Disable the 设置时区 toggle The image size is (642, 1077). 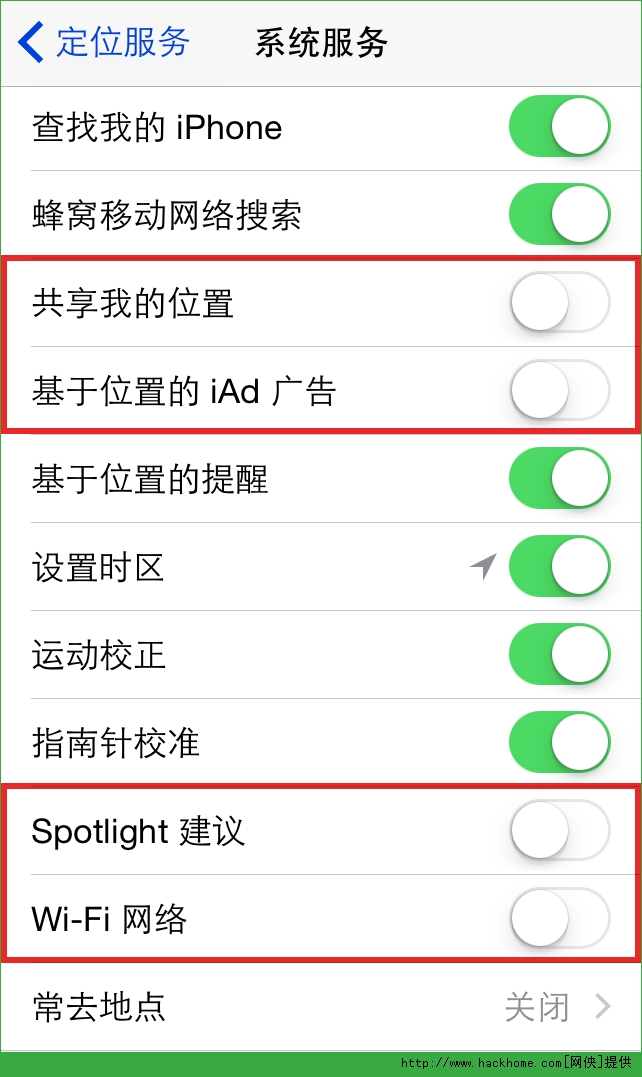coord(559,567)
